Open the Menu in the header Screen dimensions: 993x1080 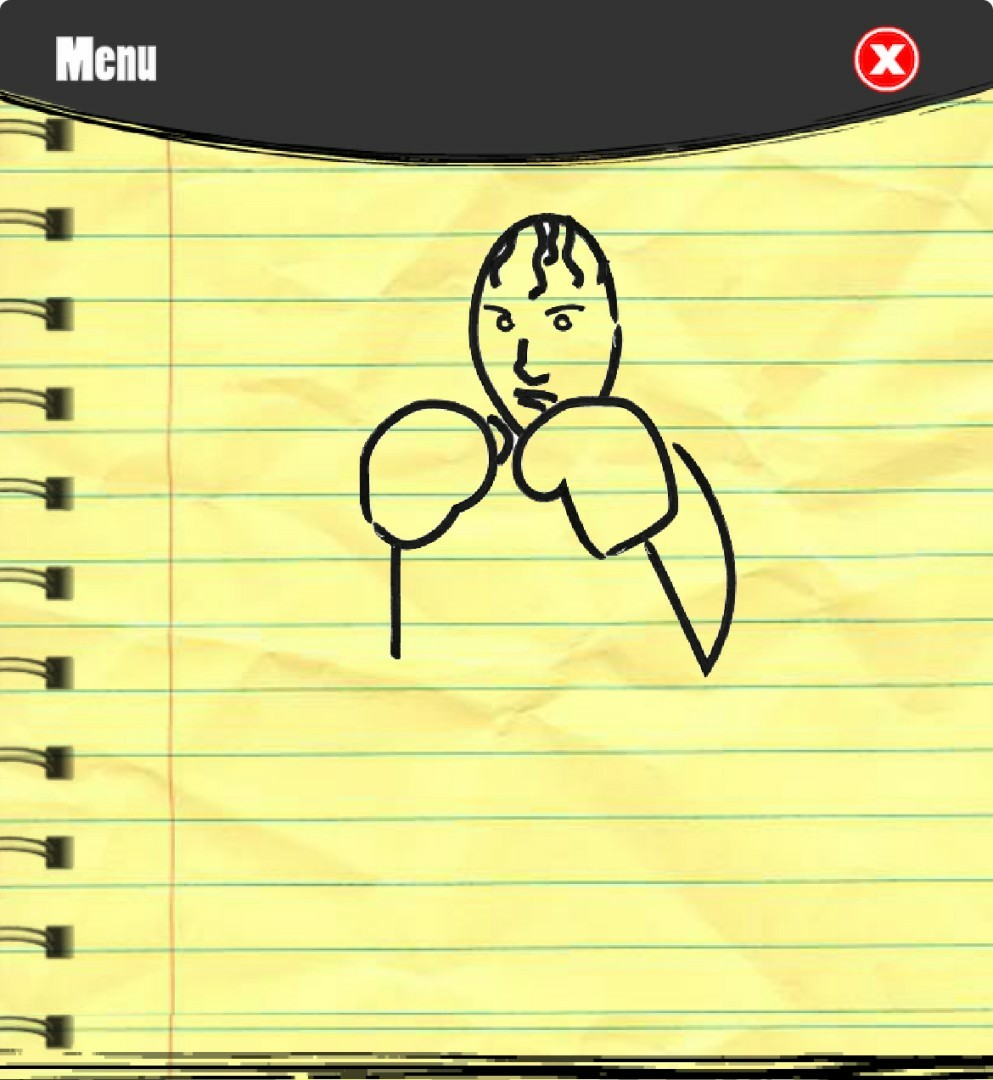tap(106, 60)
